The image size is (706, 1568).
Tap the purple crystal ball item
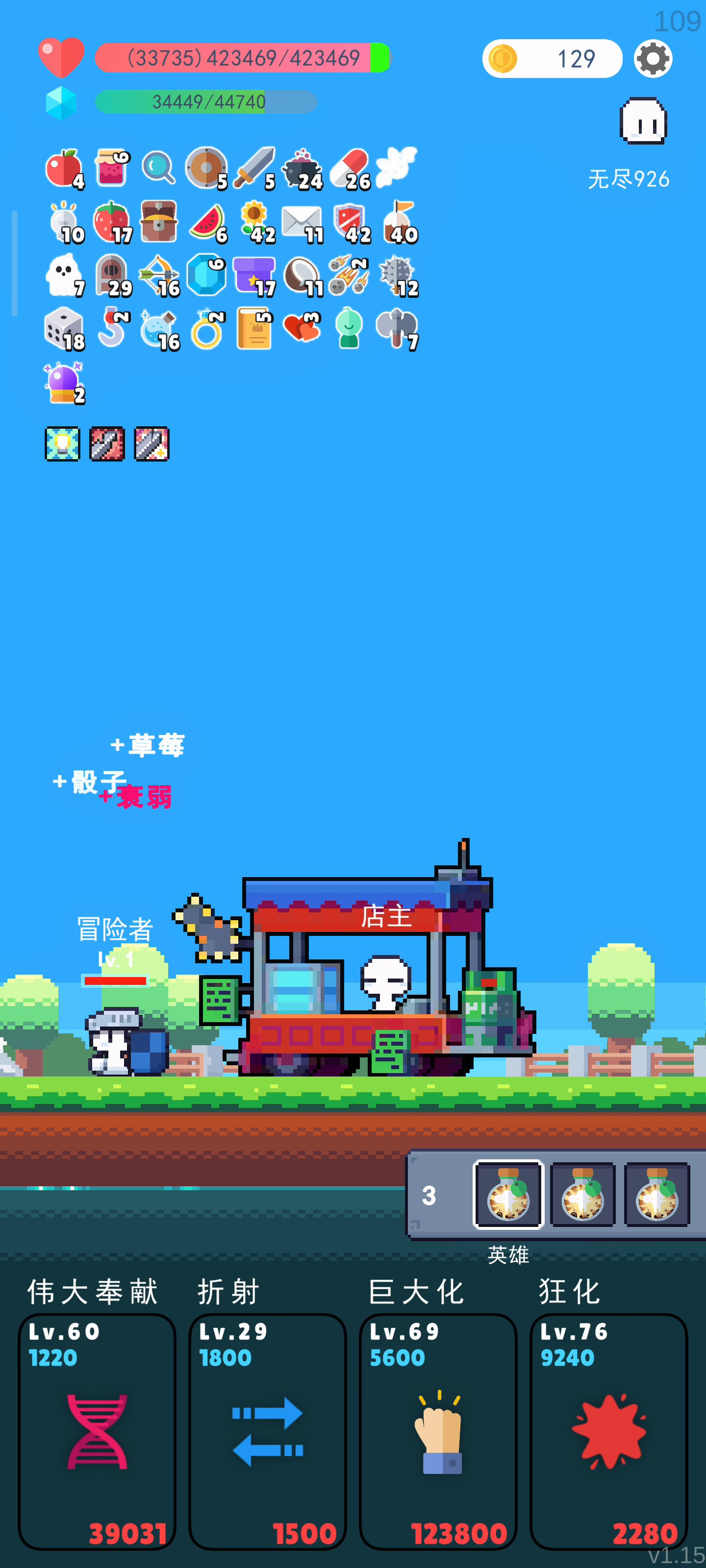point(63,383)
